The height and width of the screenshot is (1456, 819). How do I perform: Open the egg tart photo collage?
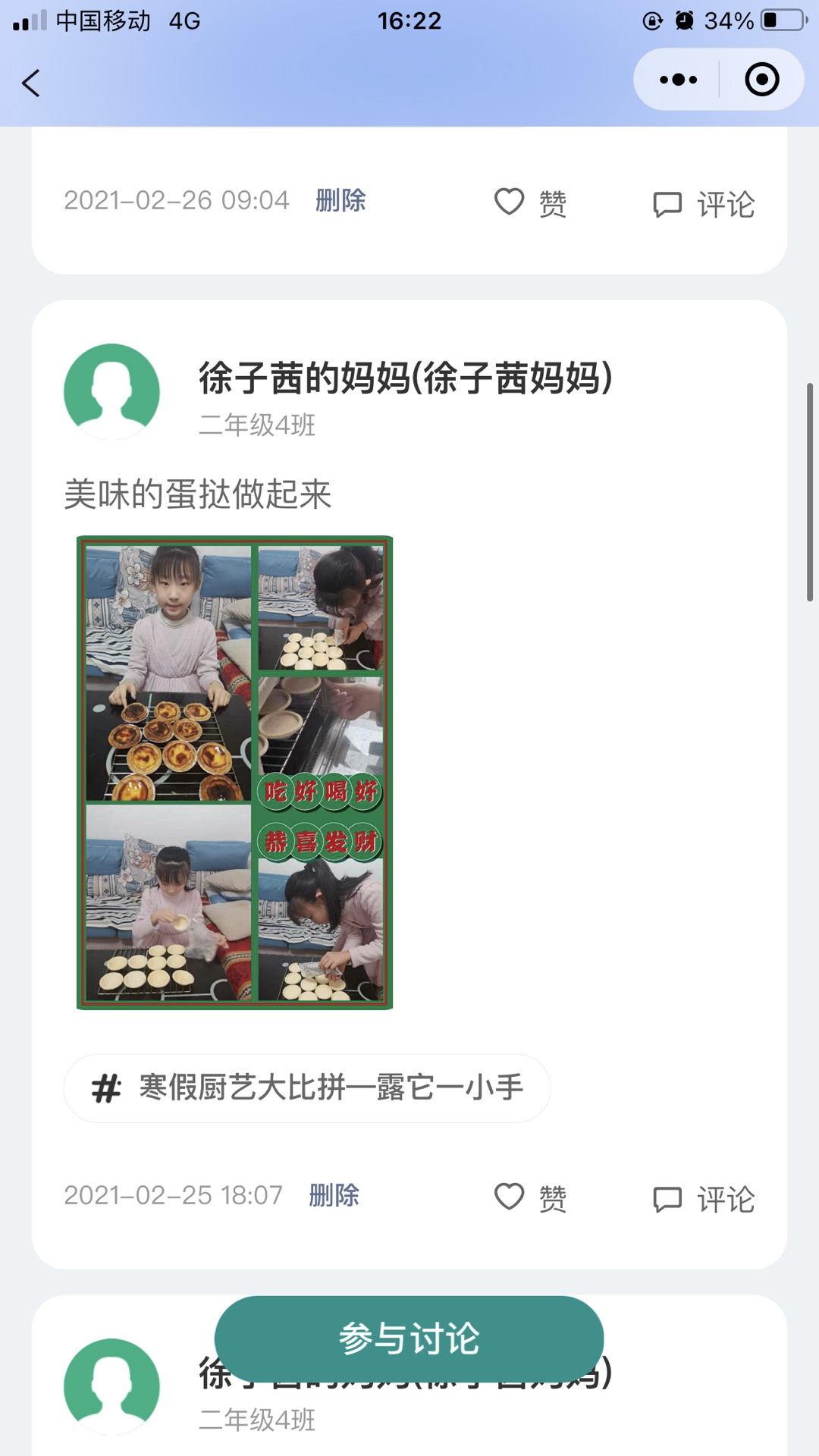click(235, 772)
